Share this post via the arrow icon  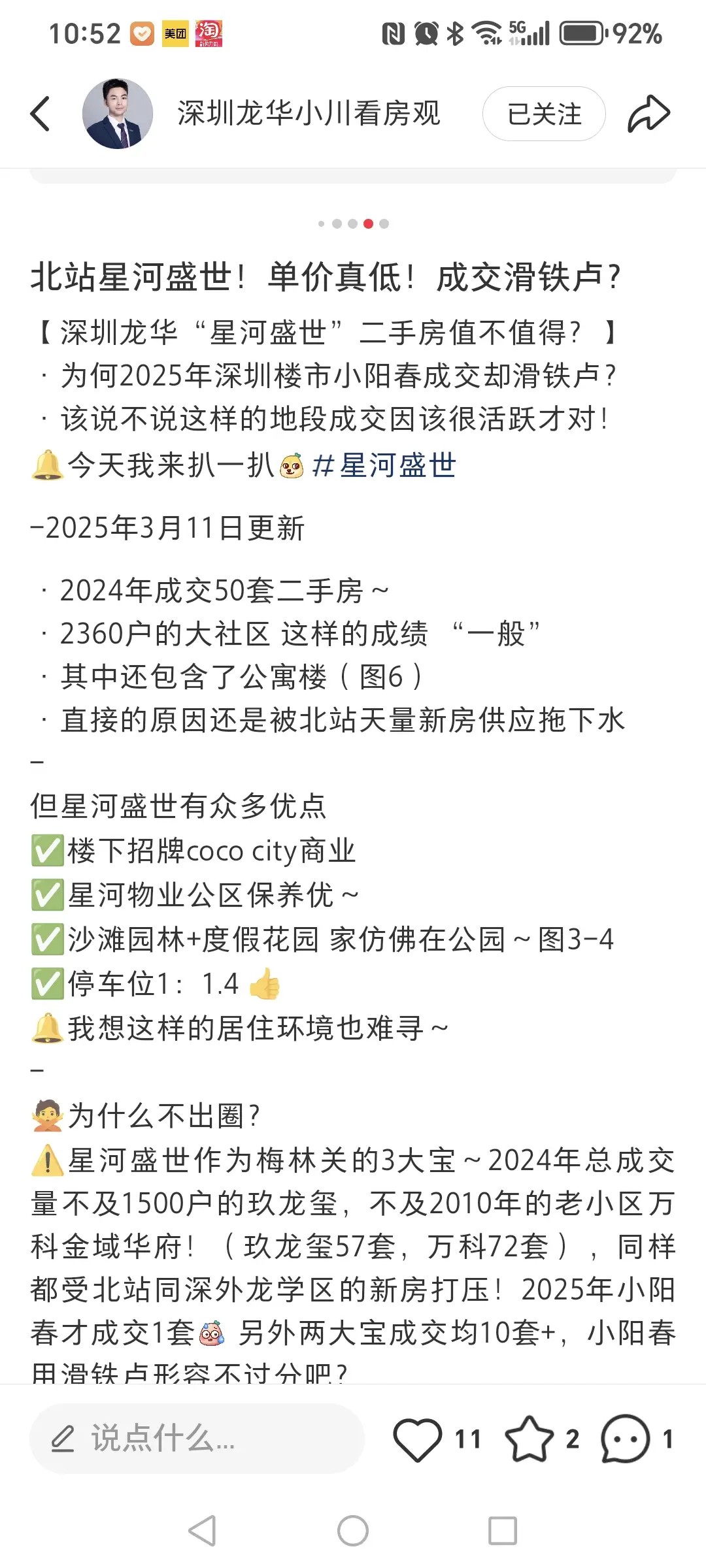click(648, 114)
